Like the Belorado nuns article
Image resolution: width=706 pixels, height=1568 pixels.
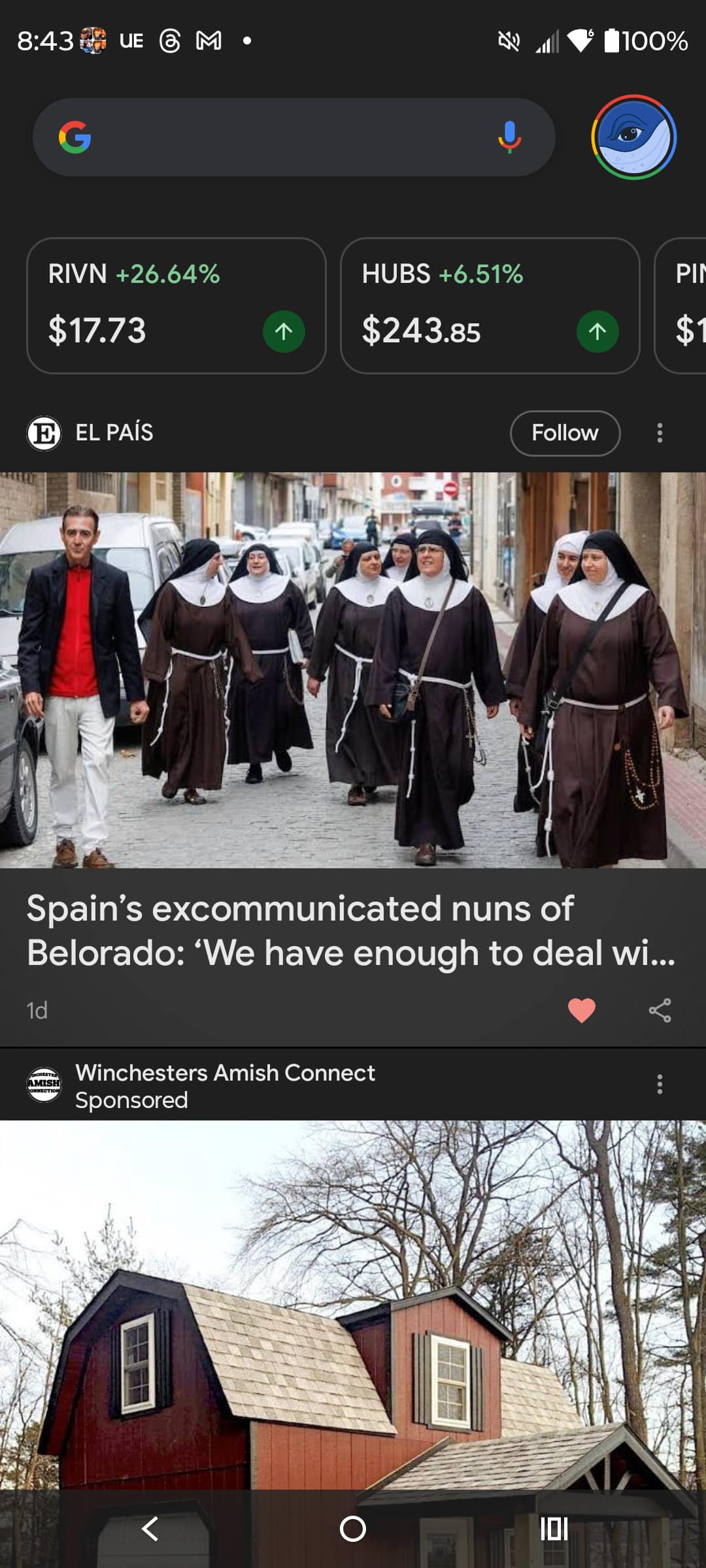coord(581,1010)
